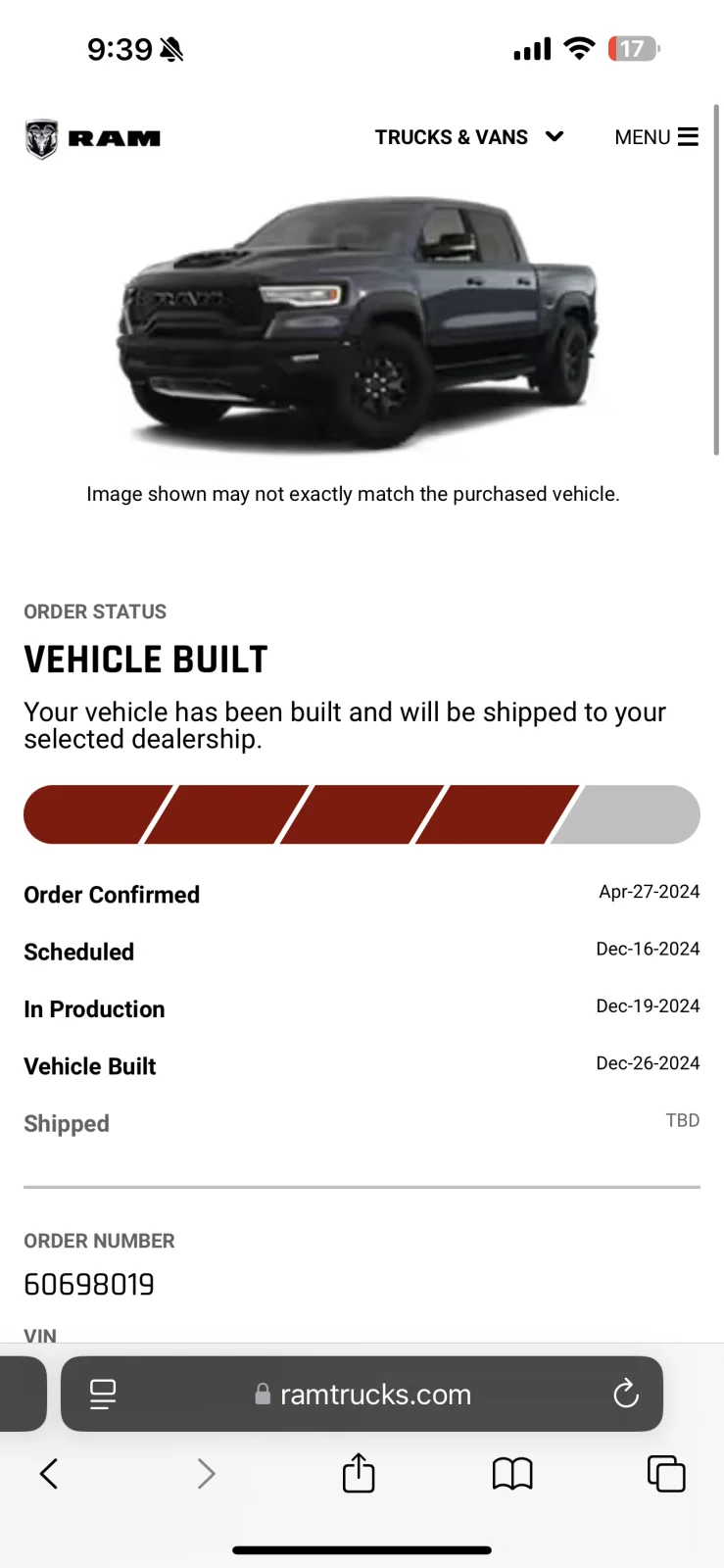
Task: Show all open tabs
Action: pyautogui.click(x=666, y=1473)
